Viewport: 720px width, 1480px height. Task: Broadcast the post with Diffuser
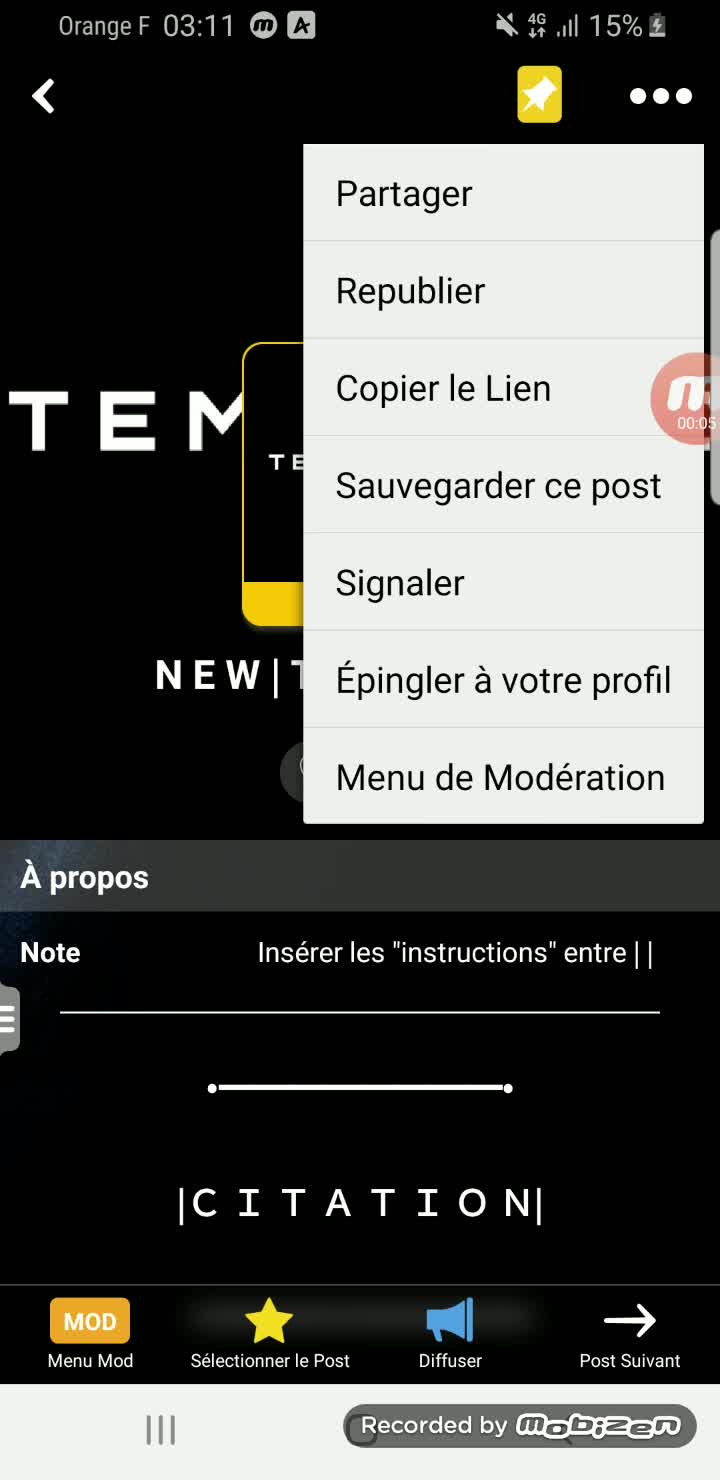click(450, 1334)
